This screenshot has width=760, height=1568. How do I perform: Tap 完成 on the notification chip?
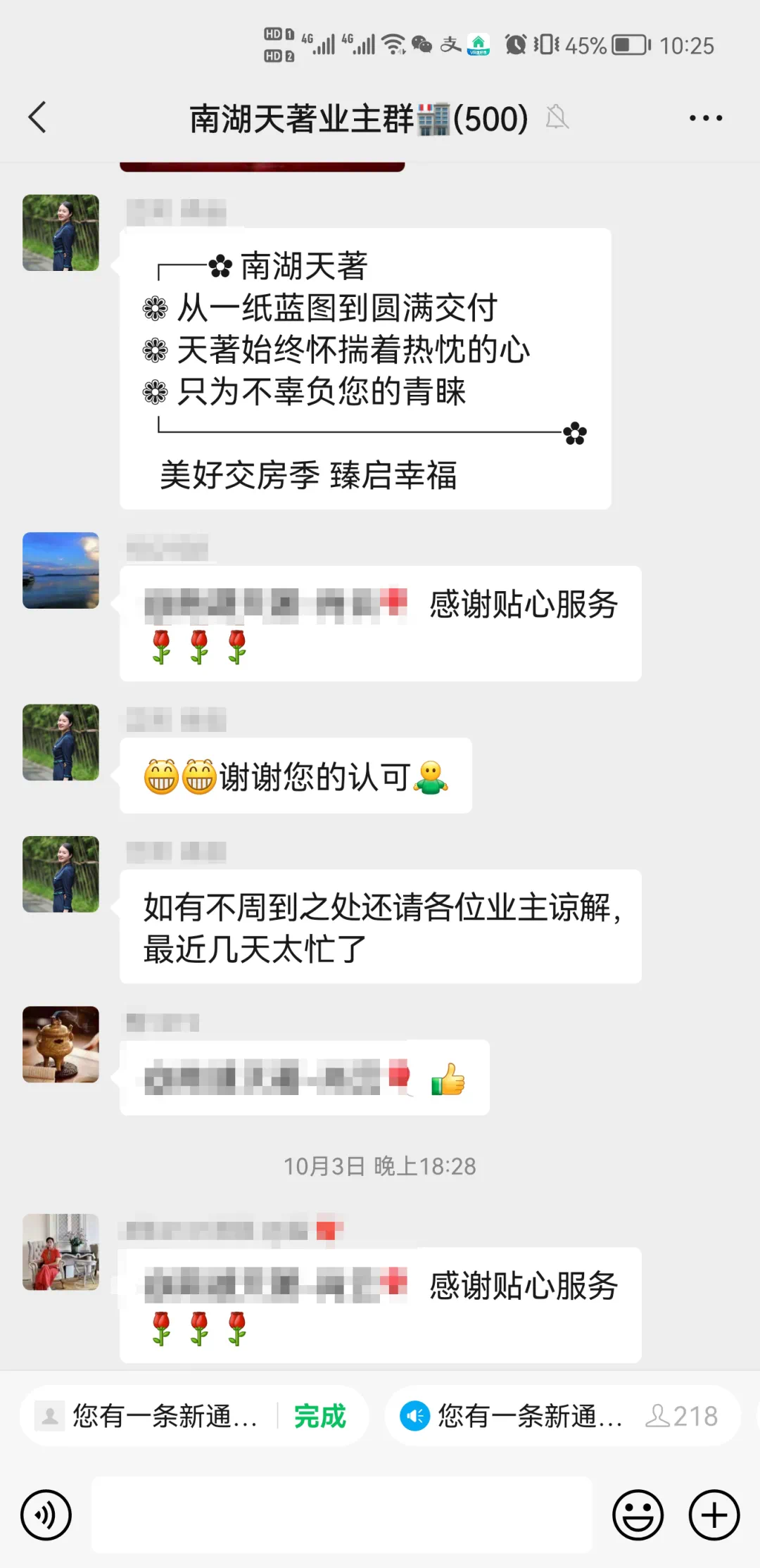coord(319,1416)
